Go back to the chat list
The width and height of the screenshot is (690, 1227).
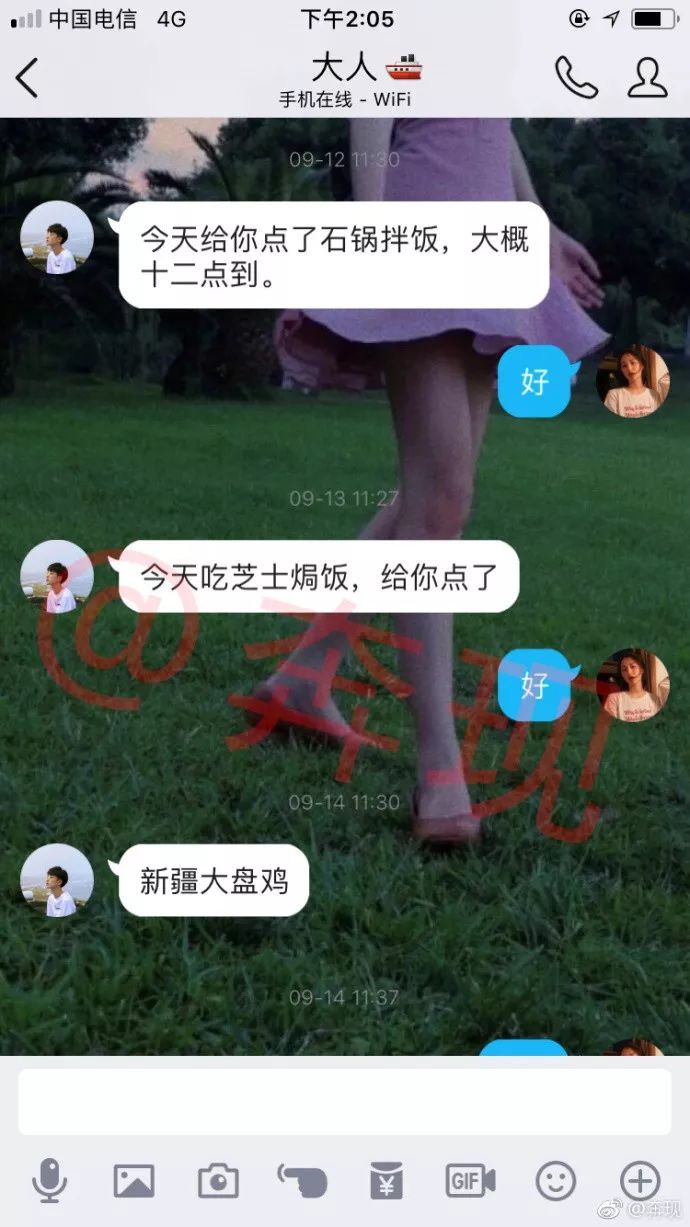27,78
